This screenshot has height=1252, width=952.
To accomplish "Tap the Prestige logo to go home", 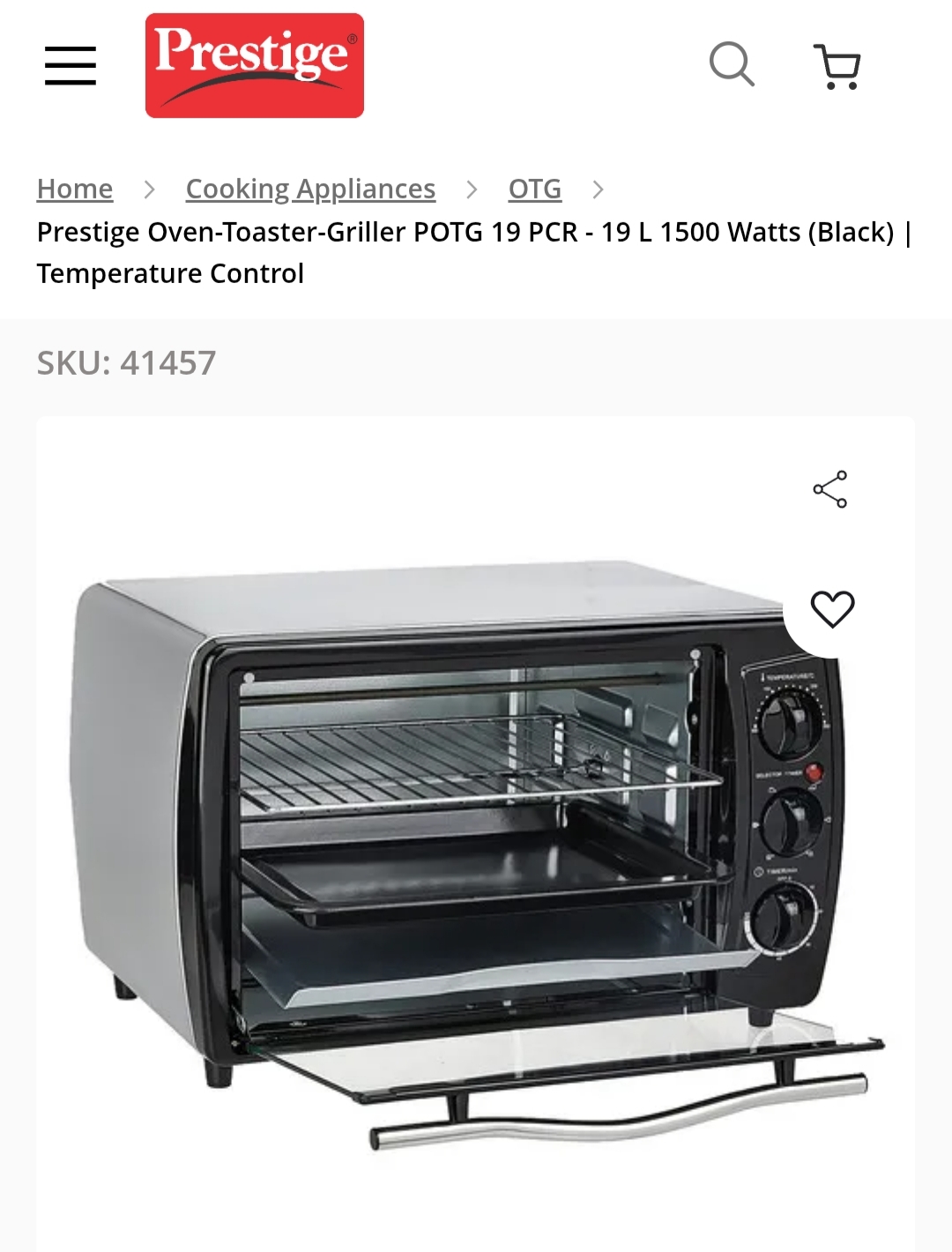I will (254, 65).
